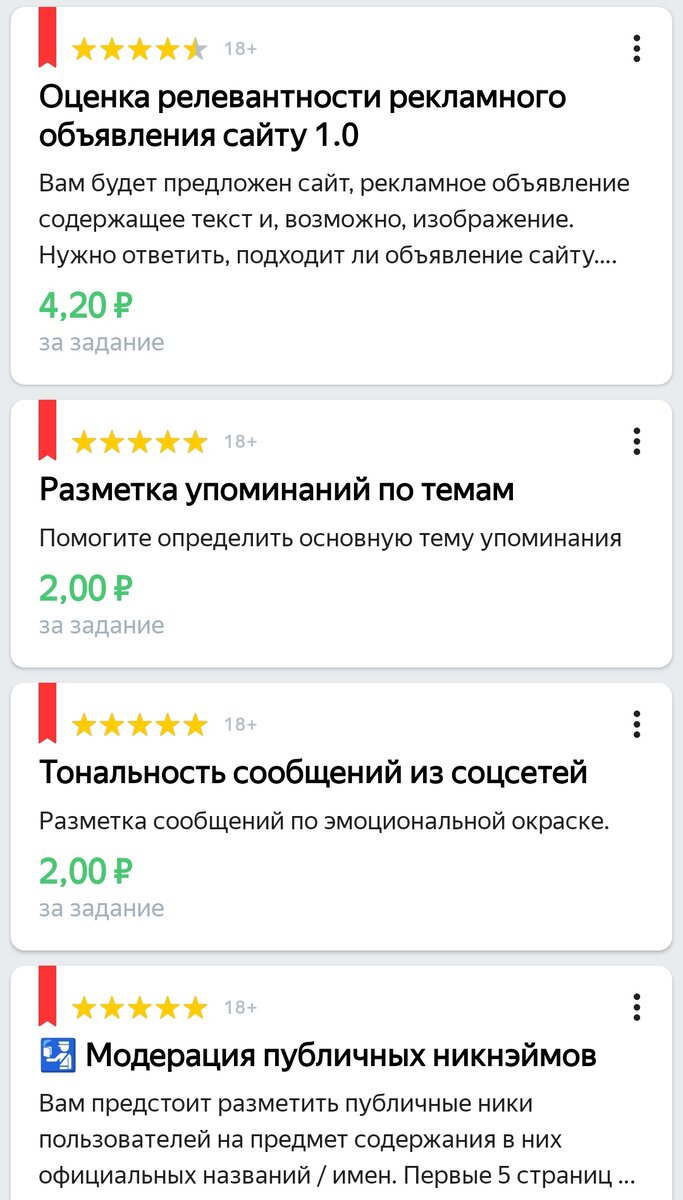This screenshot has height=1200, width=683.
Task: Open overflow menu for Модерация публичных никнэймов card
Action: coord(637,1007)
